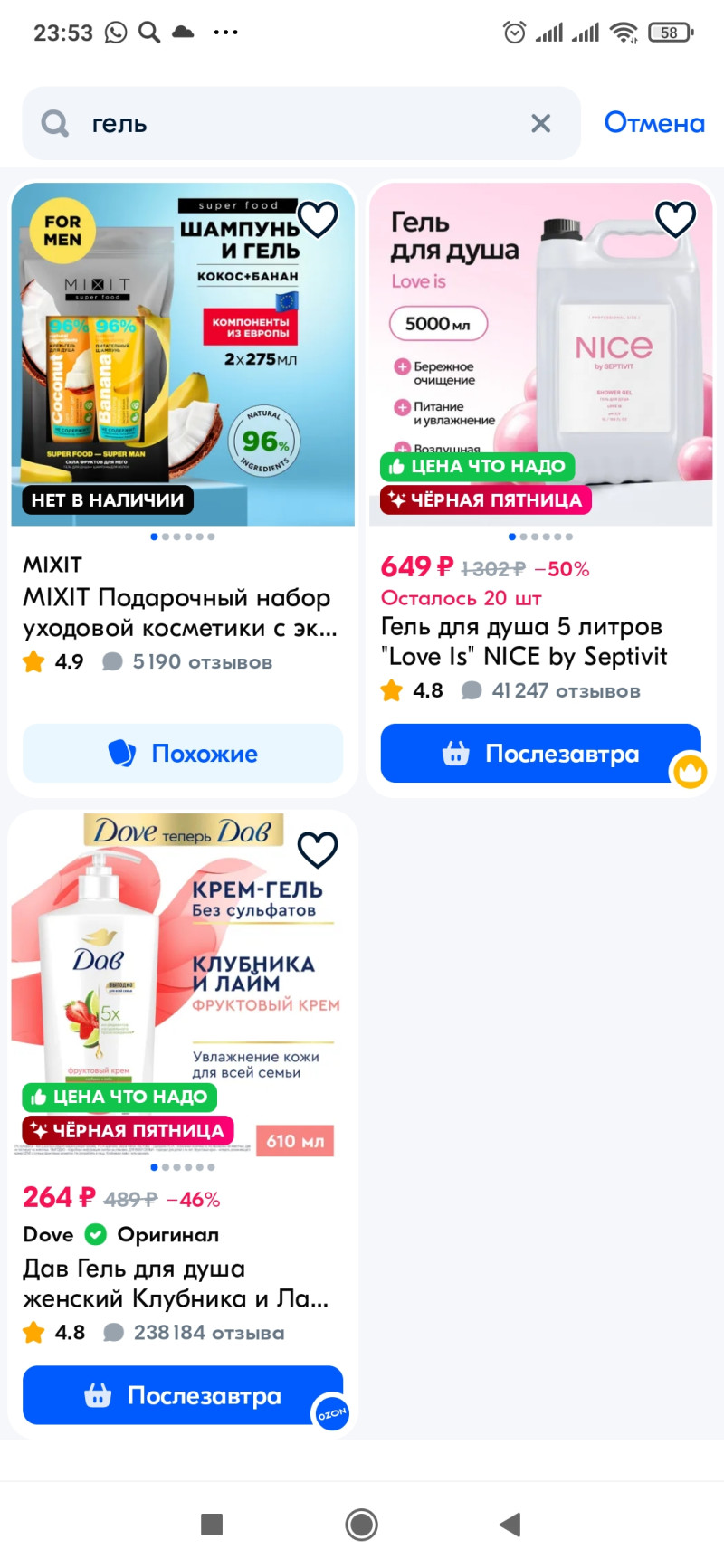Image resolution: width=724 pixels, height=1568 pixels.
Task: Add Dove cream-gel to favorites
Action: (318, 849)
